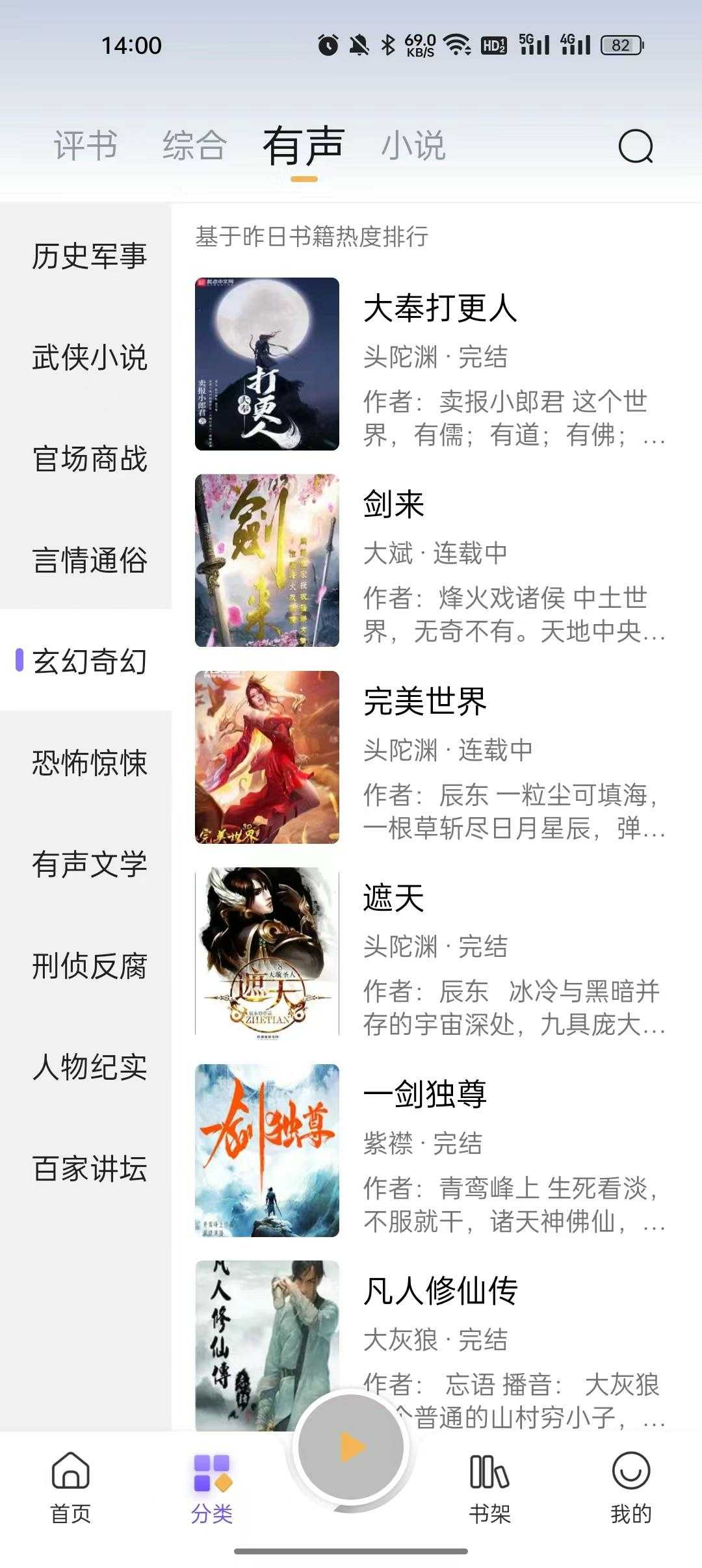The image size is (702, 1568).
Task: Select the 历史军事 category
Action: point(90,255)
